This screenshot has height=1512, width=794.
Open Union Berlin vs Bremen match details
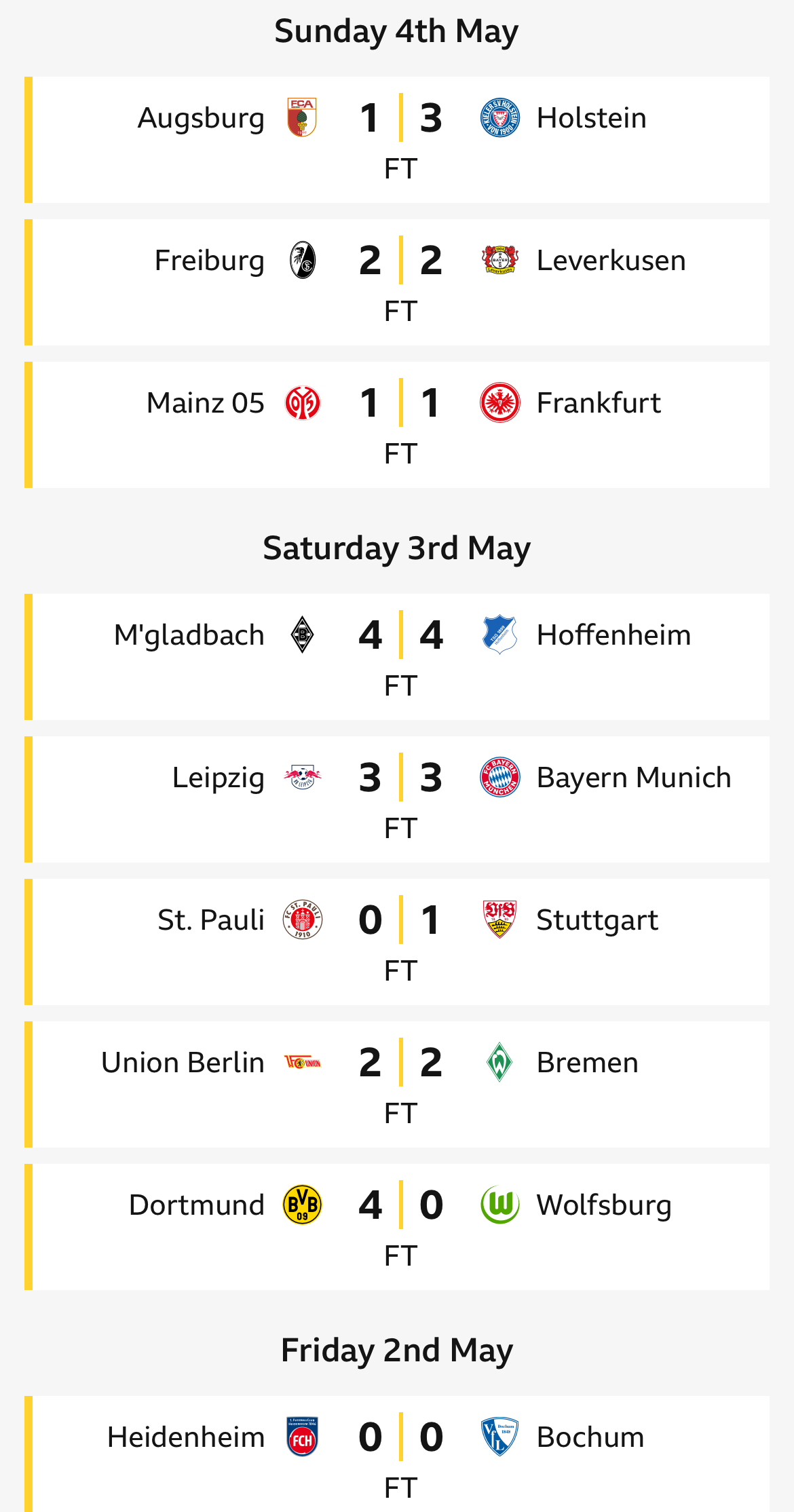point(397,1084)
